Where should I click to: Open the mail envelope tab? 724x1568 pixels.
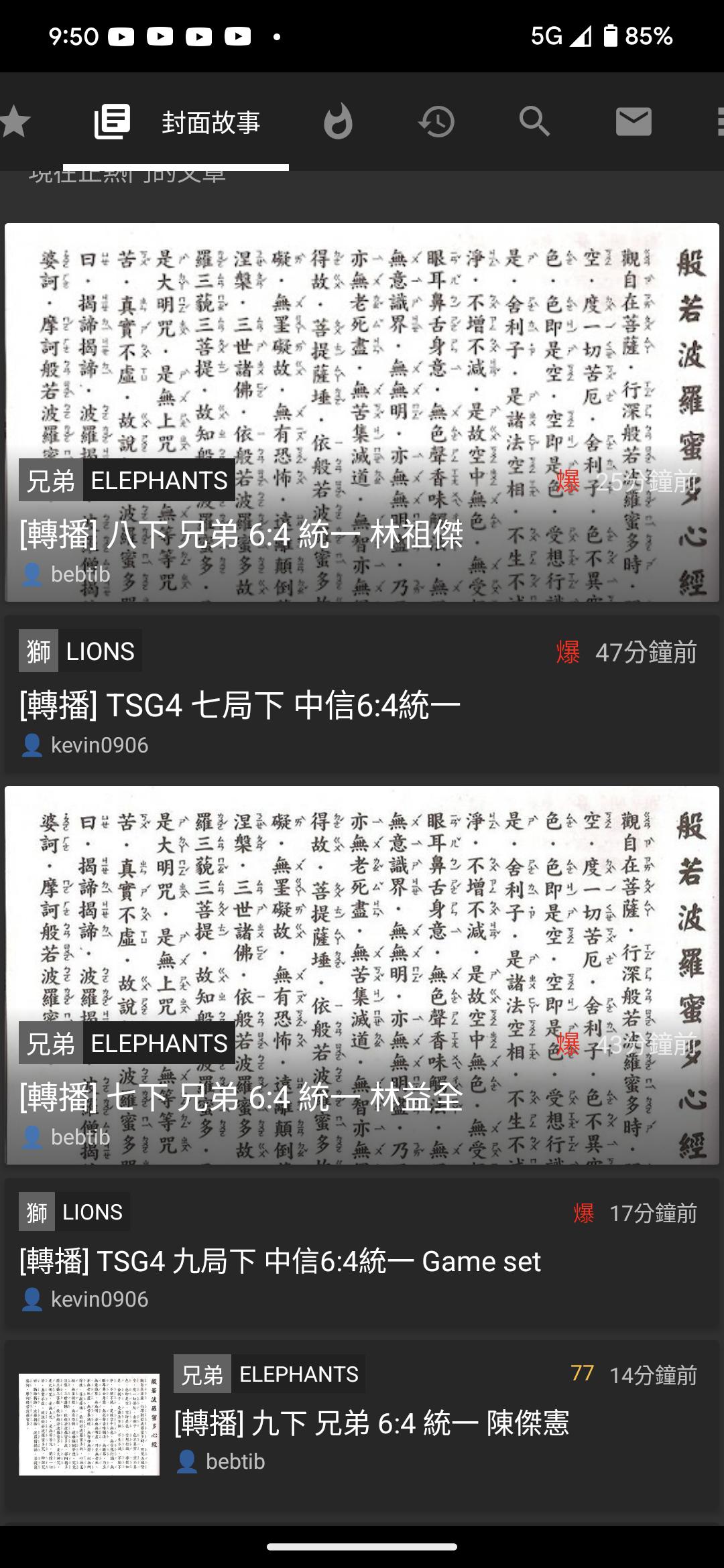(x=633, y=123)
